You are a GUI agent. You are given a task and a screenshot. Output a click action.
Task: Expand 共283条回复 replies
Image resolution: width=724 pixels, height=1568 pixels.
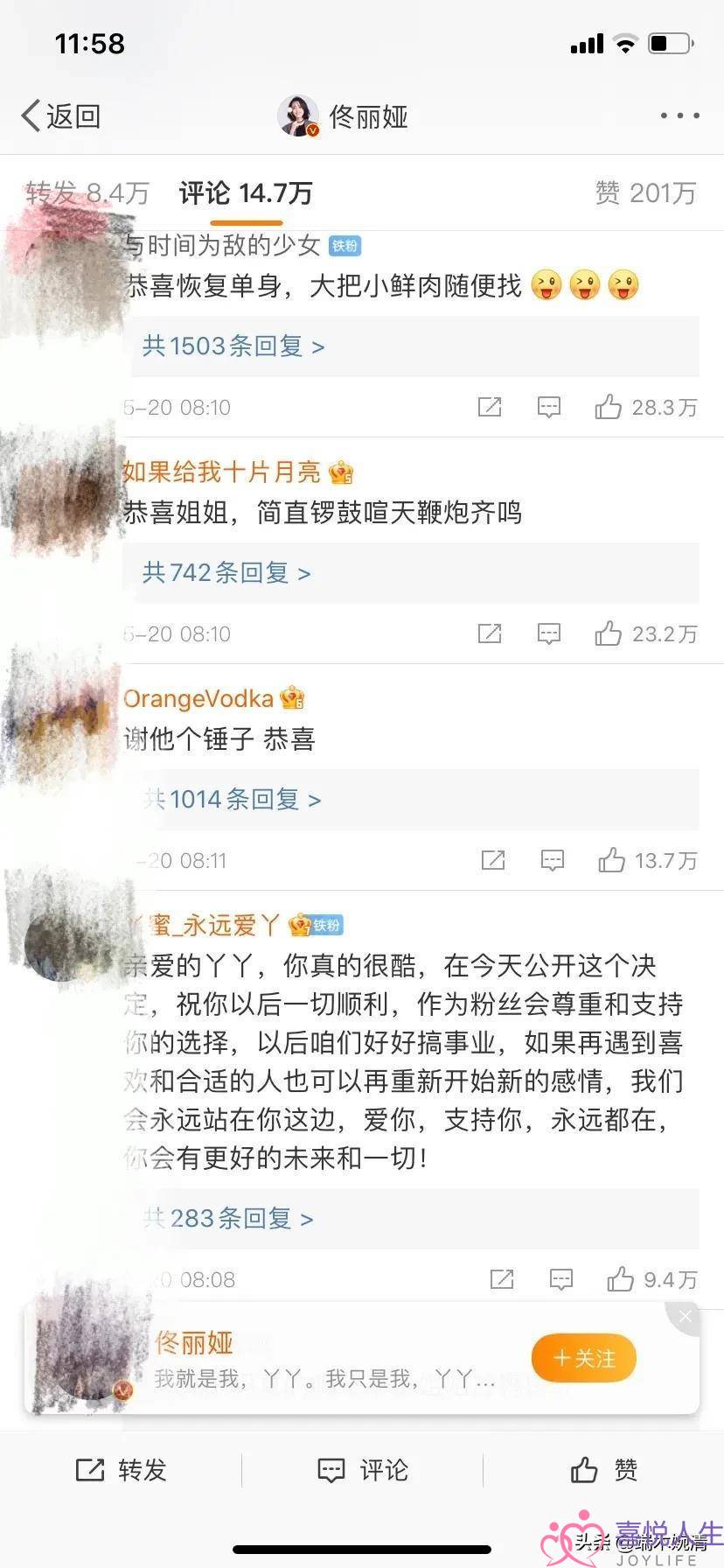click(x=228, y=1218)
